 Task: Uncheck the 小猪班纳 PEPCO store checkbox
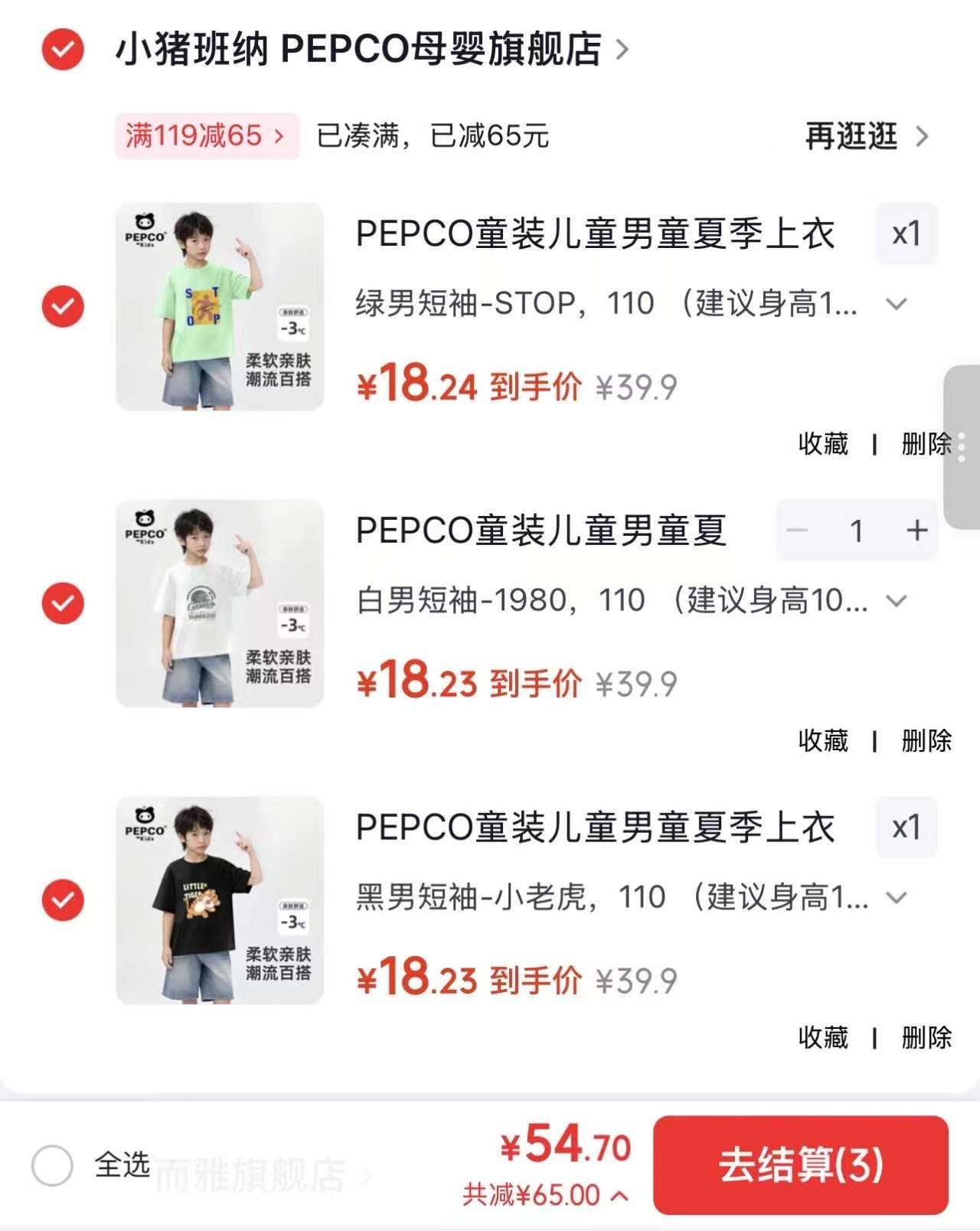pyautogui.click(x=63, y=50)
